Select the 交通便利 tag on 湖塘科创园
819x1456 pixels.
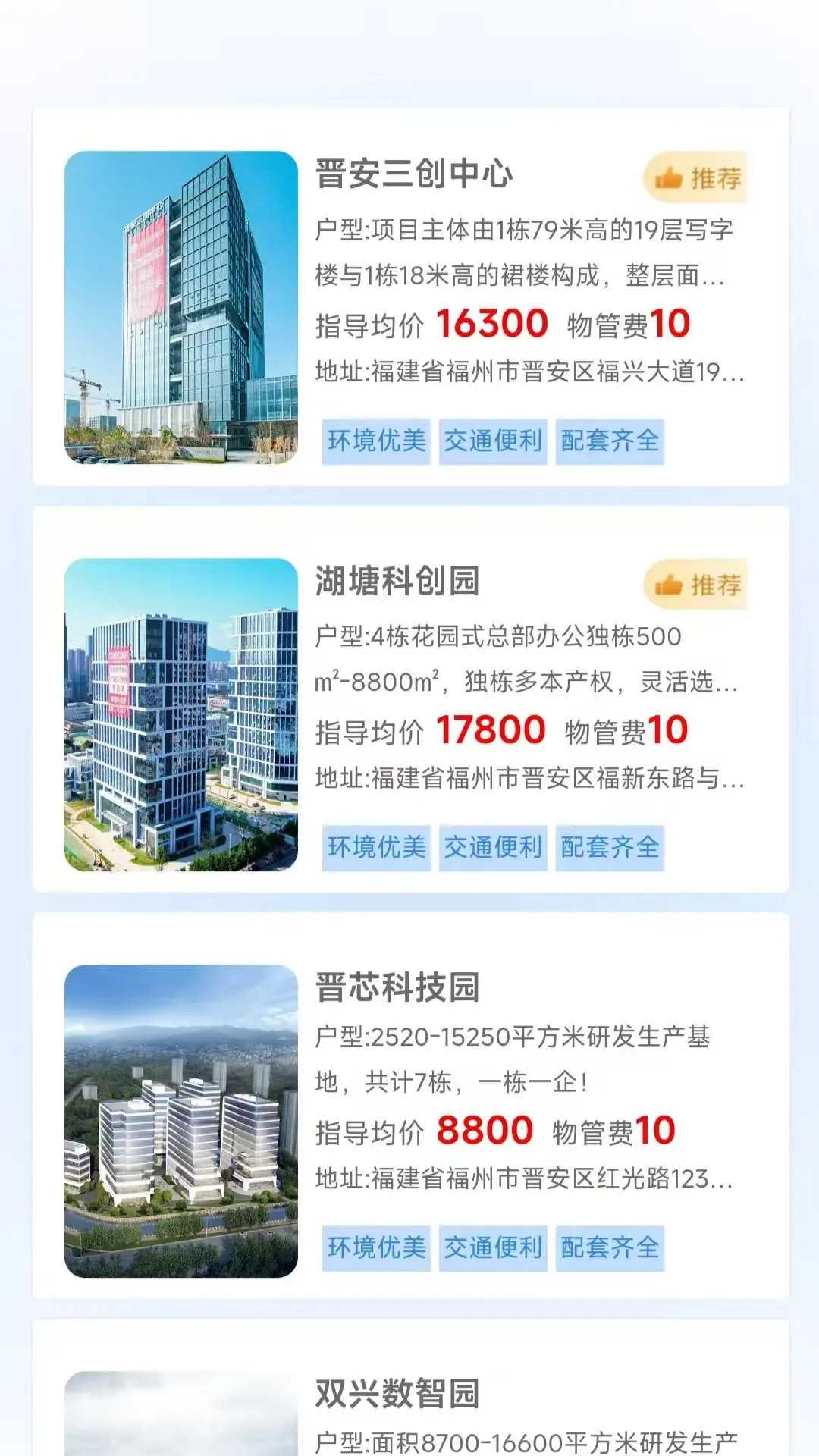coord(493,848)
